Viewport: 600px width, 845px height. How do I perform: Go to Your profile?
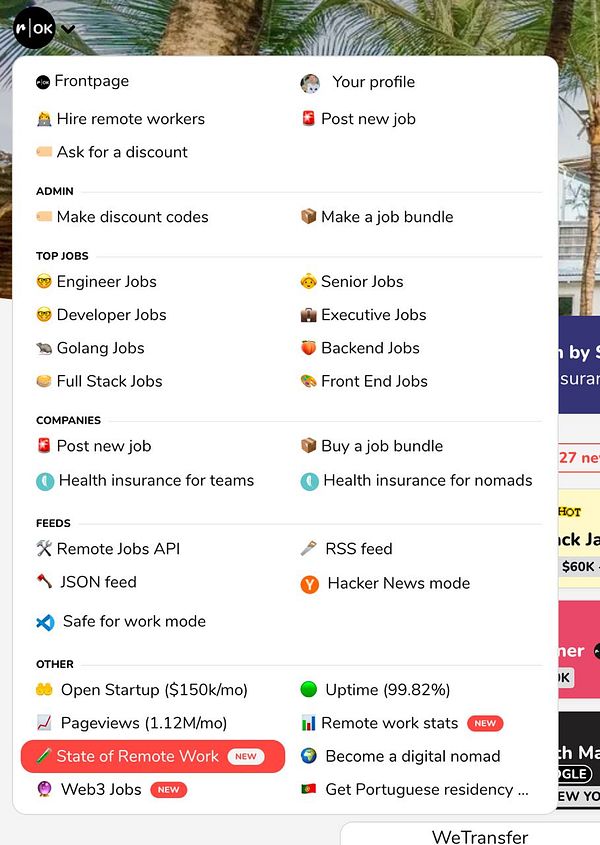coord(372,83)
